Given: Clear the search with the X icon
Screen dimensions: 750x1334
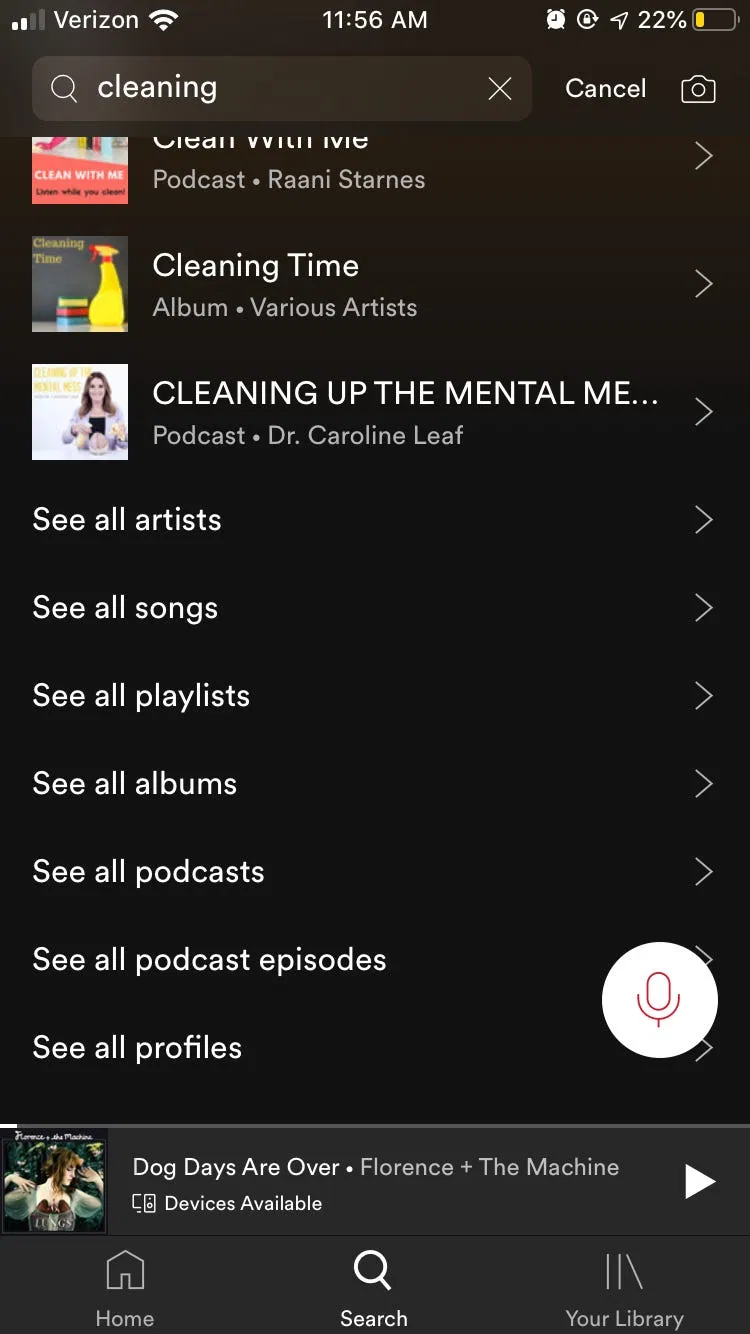Looking at the screenshot, I should (499, 88).
